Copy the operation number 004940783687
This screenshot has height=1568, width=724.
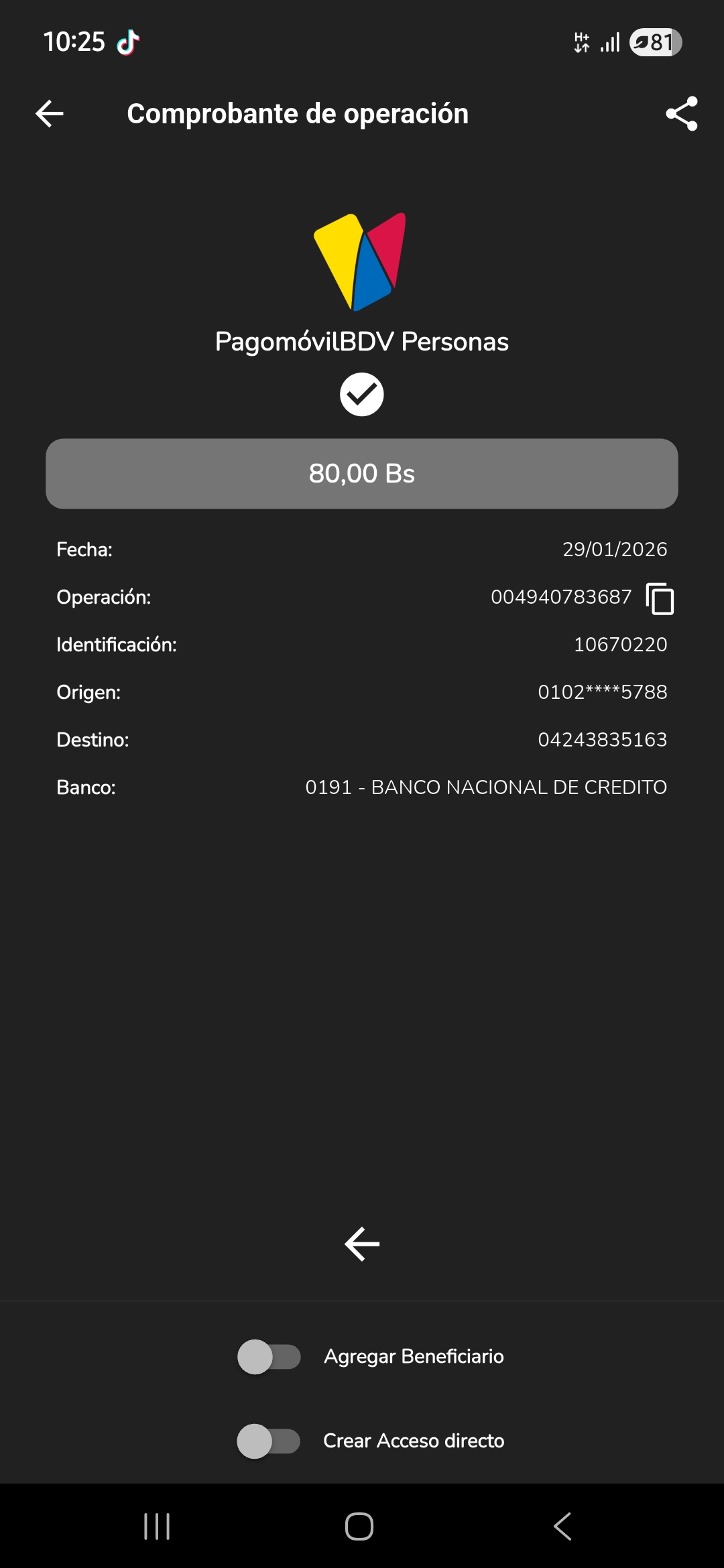coord(660,598)
